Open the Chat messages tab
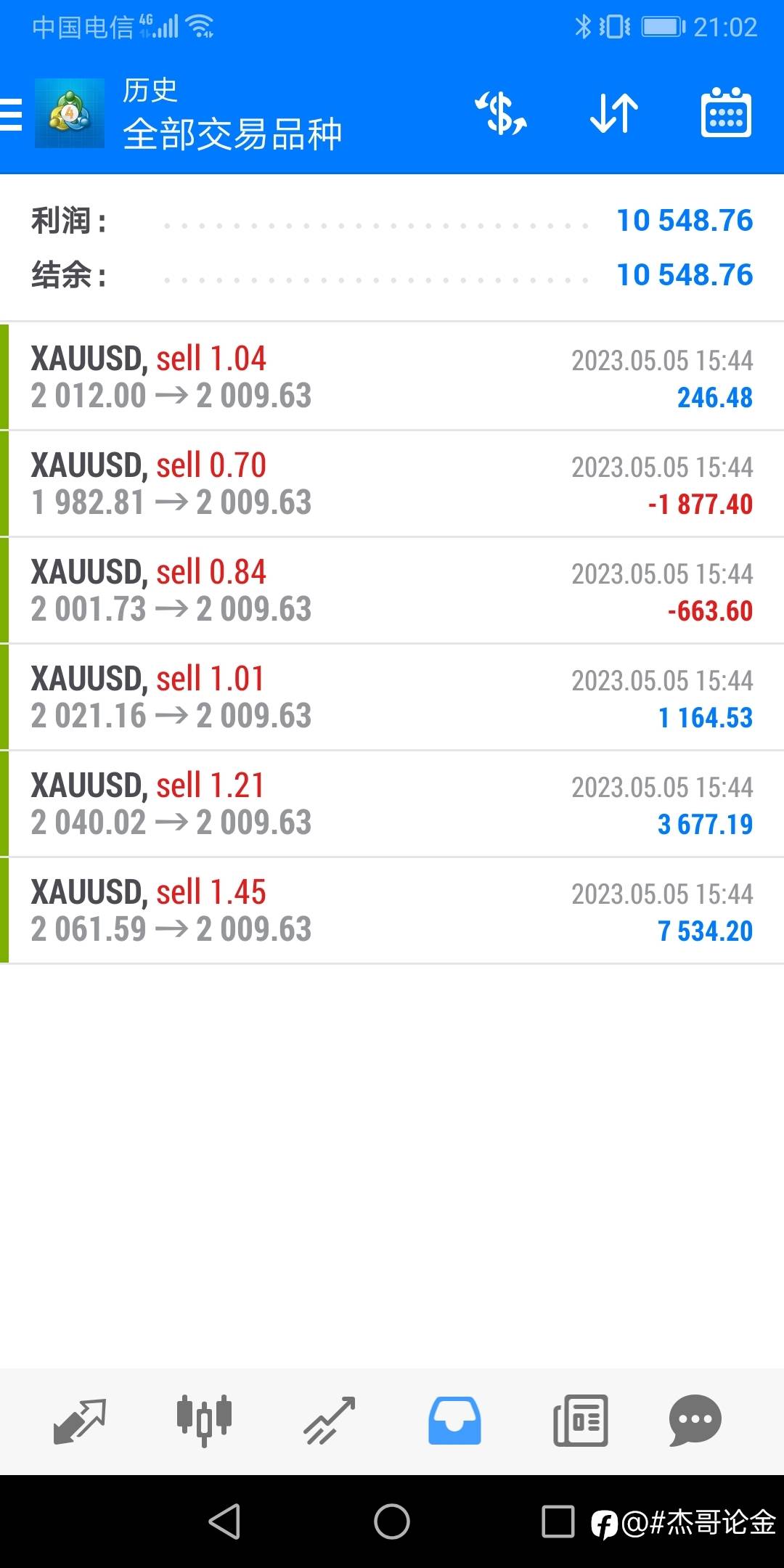Viewport: 784px width, 1568px height. point(695,1421)
